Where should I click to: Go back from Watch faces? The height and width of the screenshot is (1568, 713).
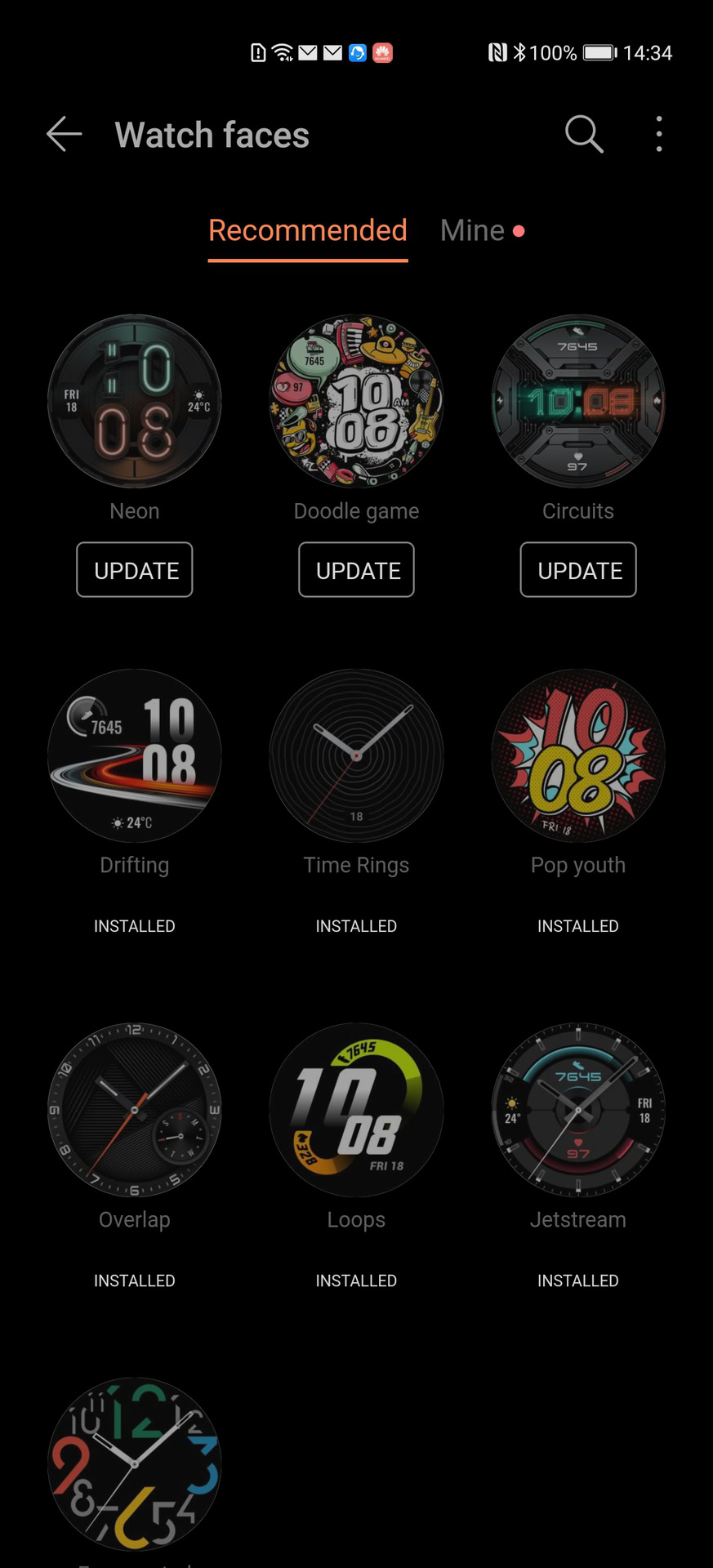click(65, 135)
